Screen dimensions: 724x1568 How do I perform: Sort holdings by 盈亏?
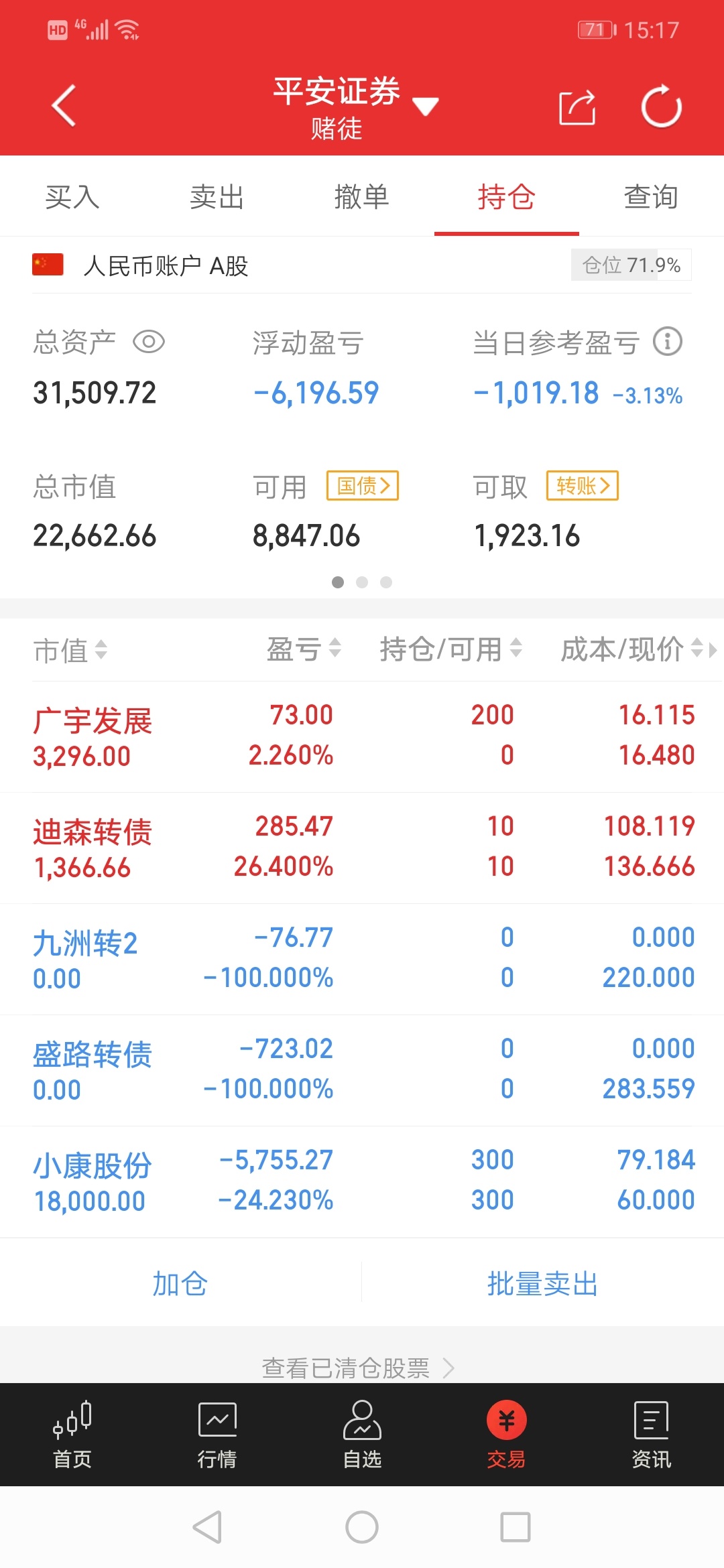pos(304,649)
